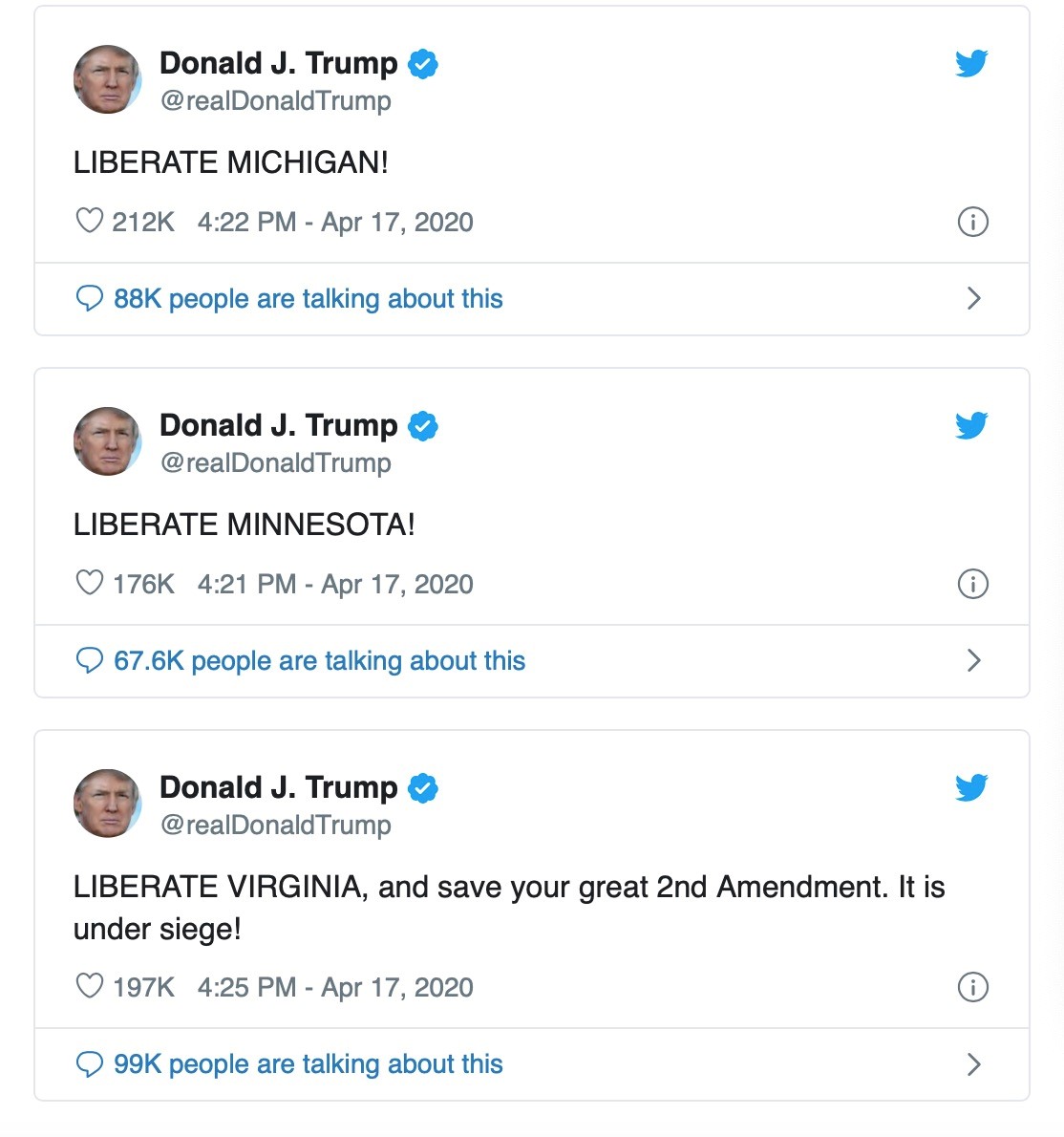Open Twitter bird on LIBERATE MICHIGAN tweet

coord(971,64)
